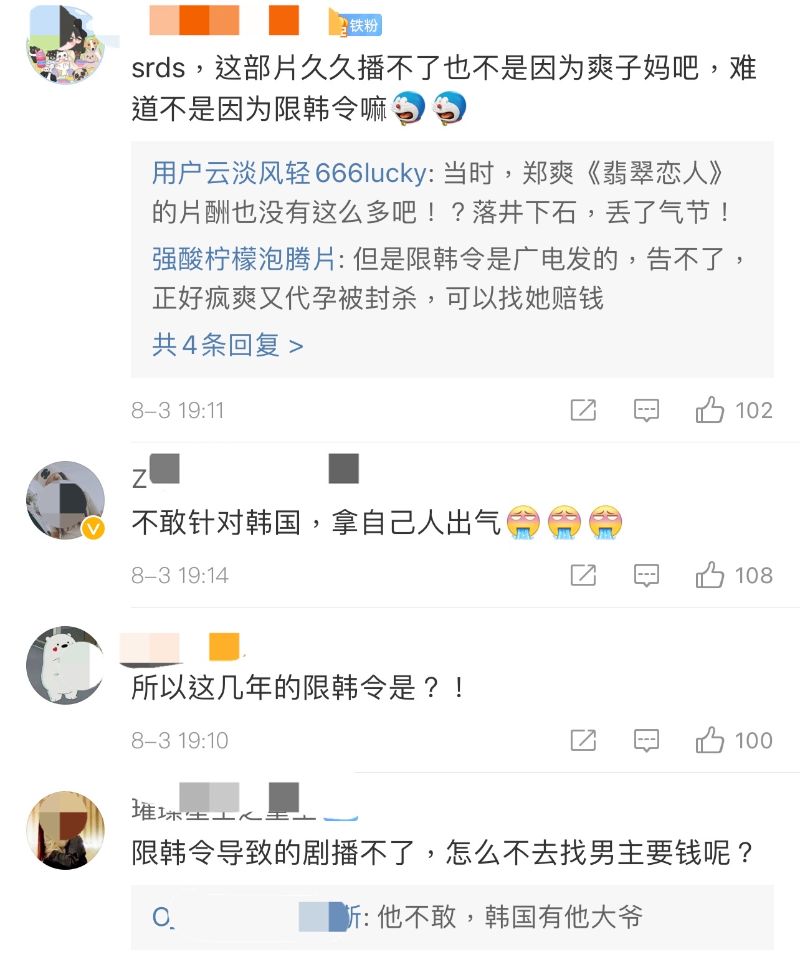Viewport: 800px width, 962px height.
Task: Like the comment "所以这几年的限韩令是？！"
Action: point(710,740)
